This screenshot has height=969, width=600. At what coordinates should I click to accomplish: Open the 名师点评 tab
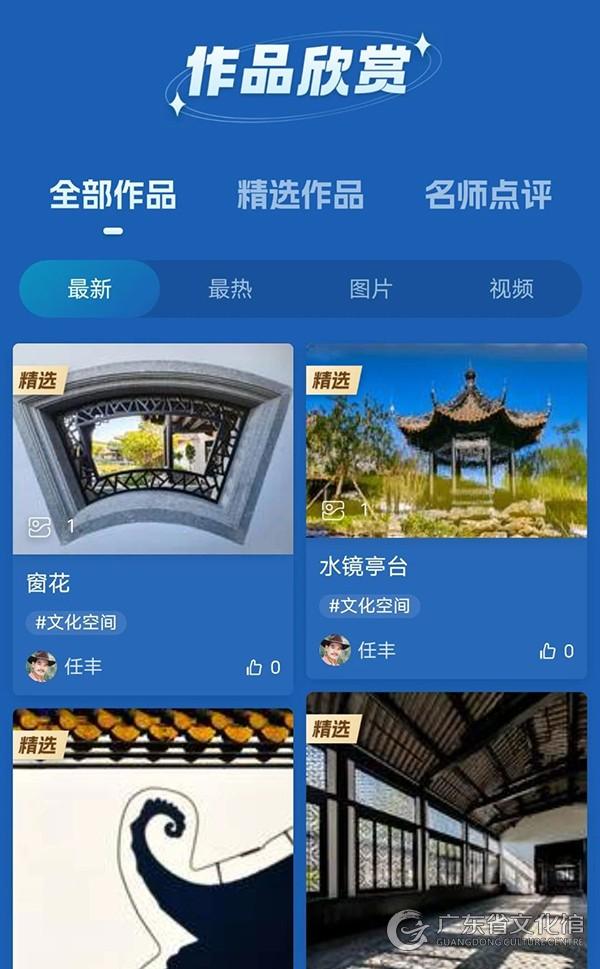(x=488, y=194)
